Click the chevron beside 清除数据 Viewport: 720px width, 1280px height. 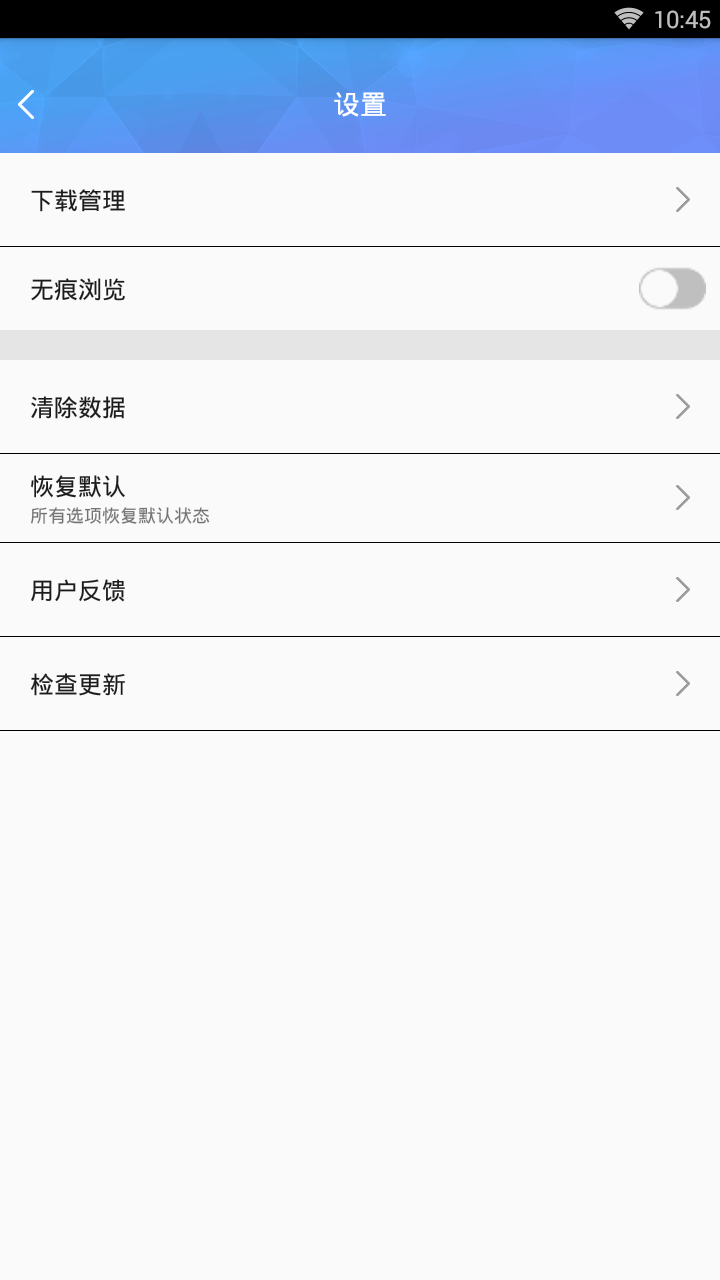[x=683, y=407]
